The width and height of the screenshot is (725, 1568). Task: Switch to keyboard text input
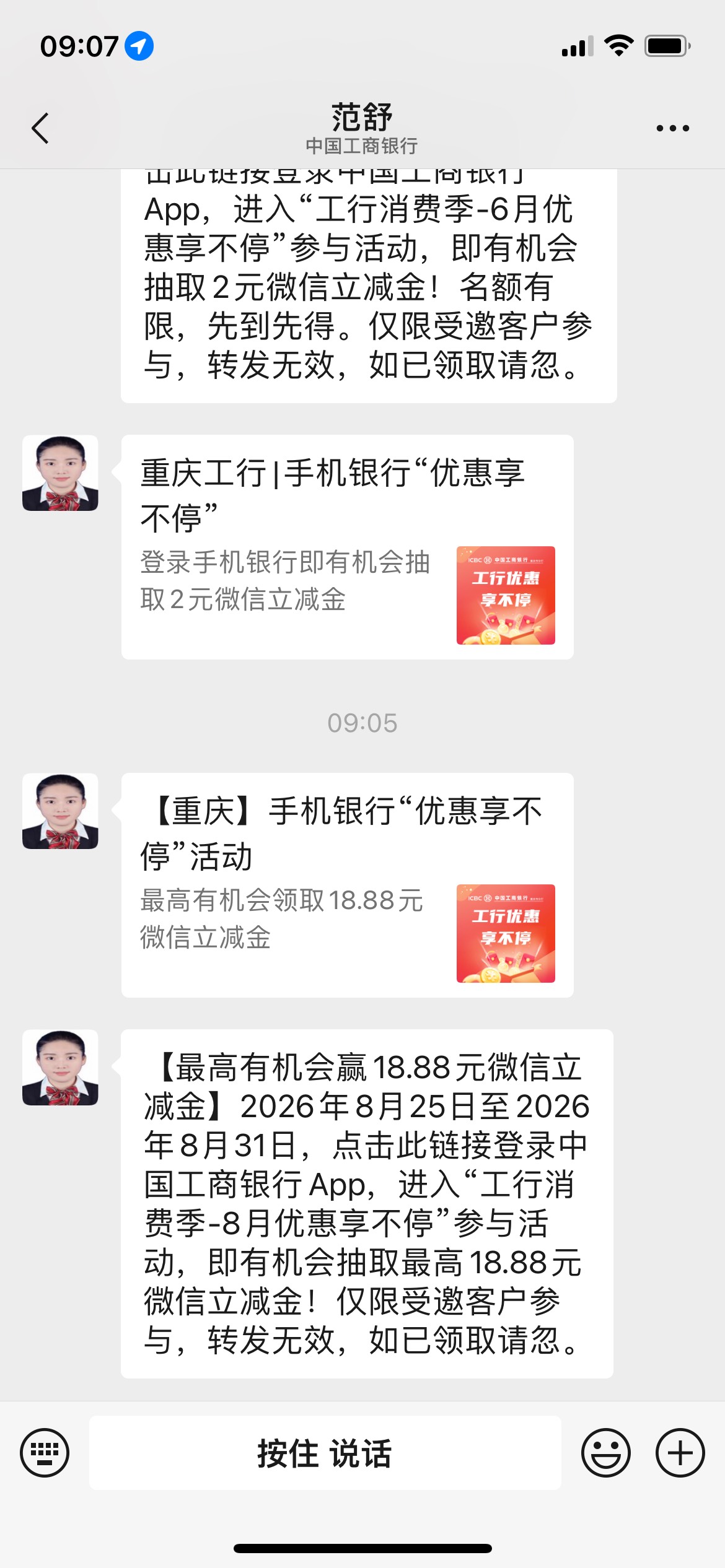(x=45, y=1453)
